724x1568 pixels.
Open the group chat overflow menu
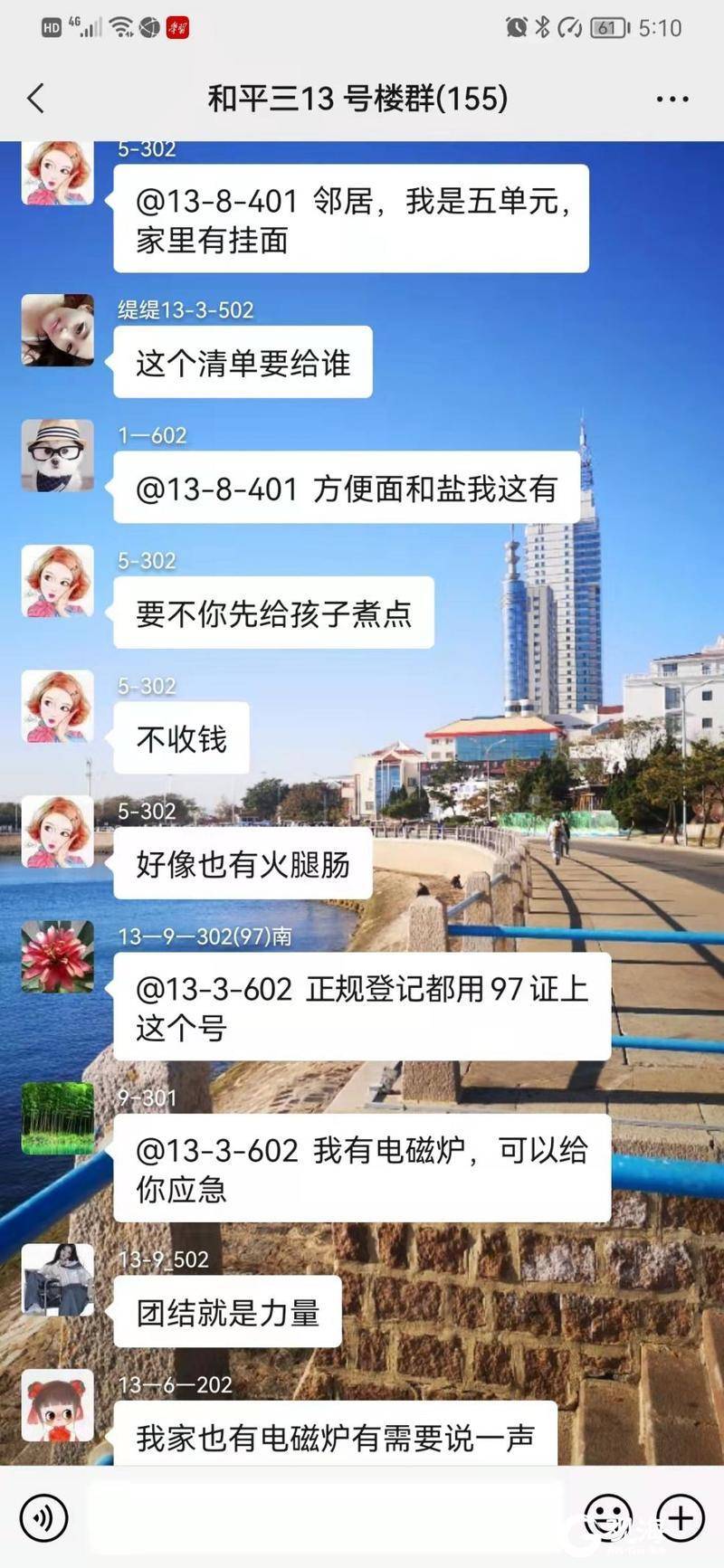point(672,99)
